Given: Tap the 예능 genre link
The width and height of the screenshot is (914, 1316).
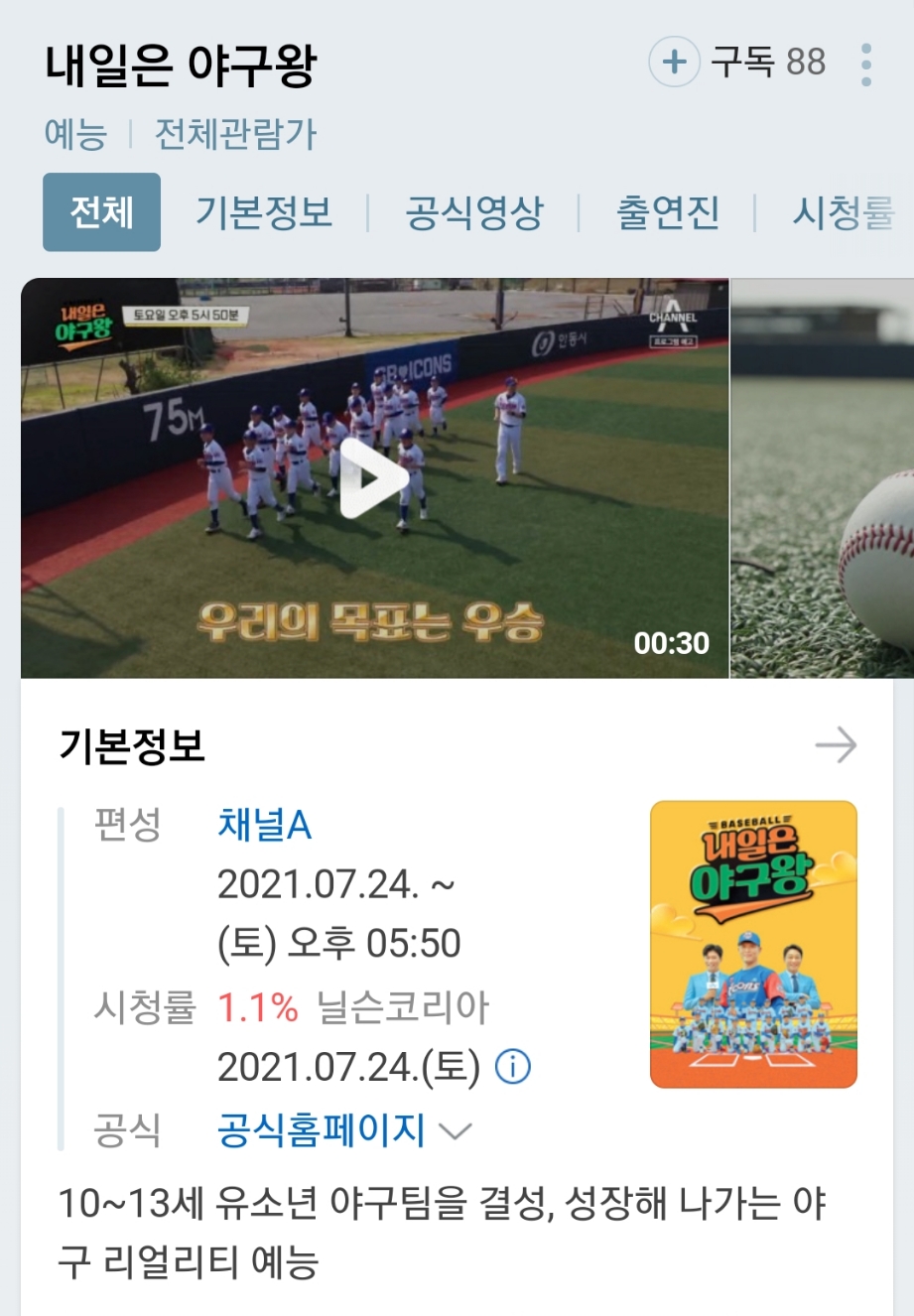Looking at the screenshot, I should 75,134.
